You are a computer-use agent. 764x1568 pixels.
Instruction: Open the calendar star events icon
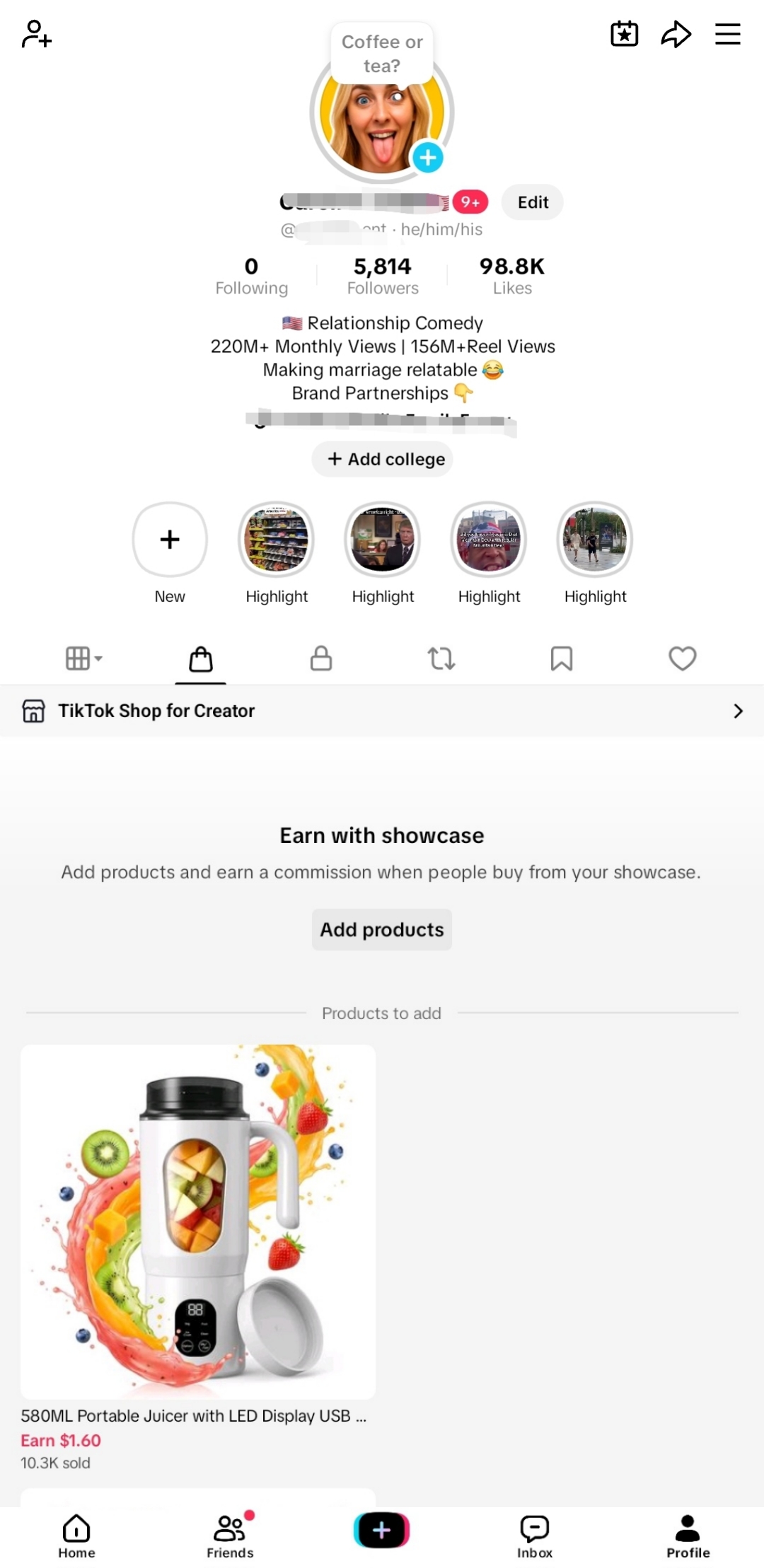[x=624, y=34]
